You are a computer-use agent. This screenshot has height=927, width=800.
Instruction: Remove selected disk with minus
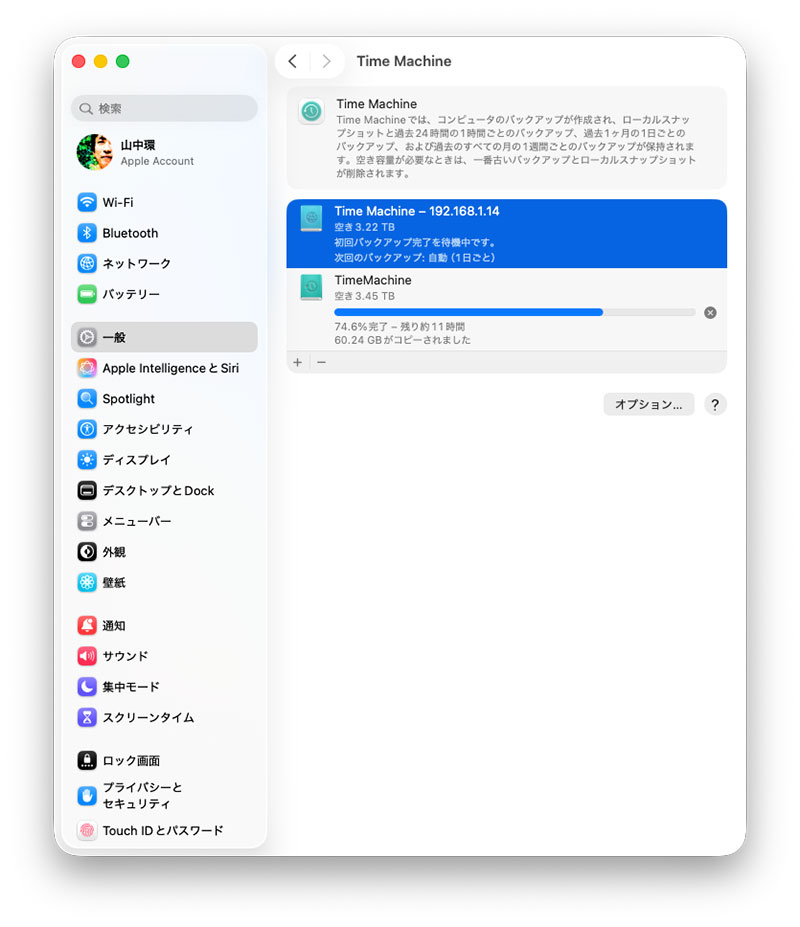(x=321, y=362)
